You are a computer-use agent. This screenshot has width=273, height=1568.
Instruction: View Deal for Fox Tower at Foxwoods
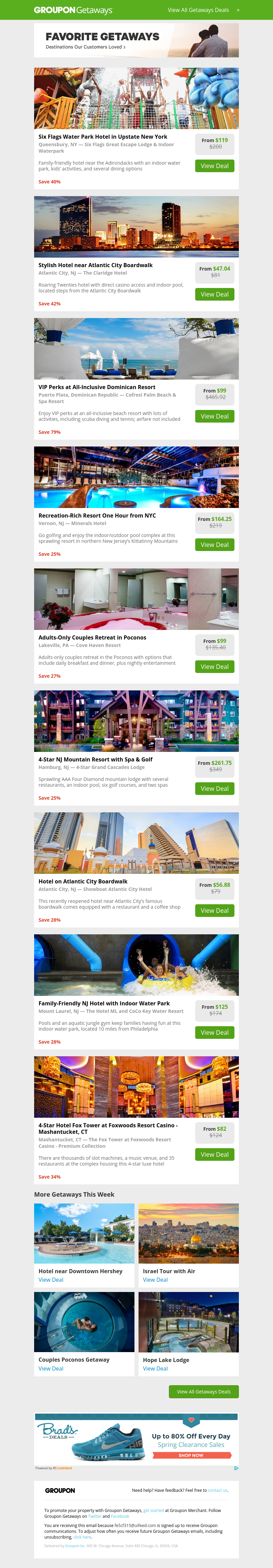(x=215, y=1154)
